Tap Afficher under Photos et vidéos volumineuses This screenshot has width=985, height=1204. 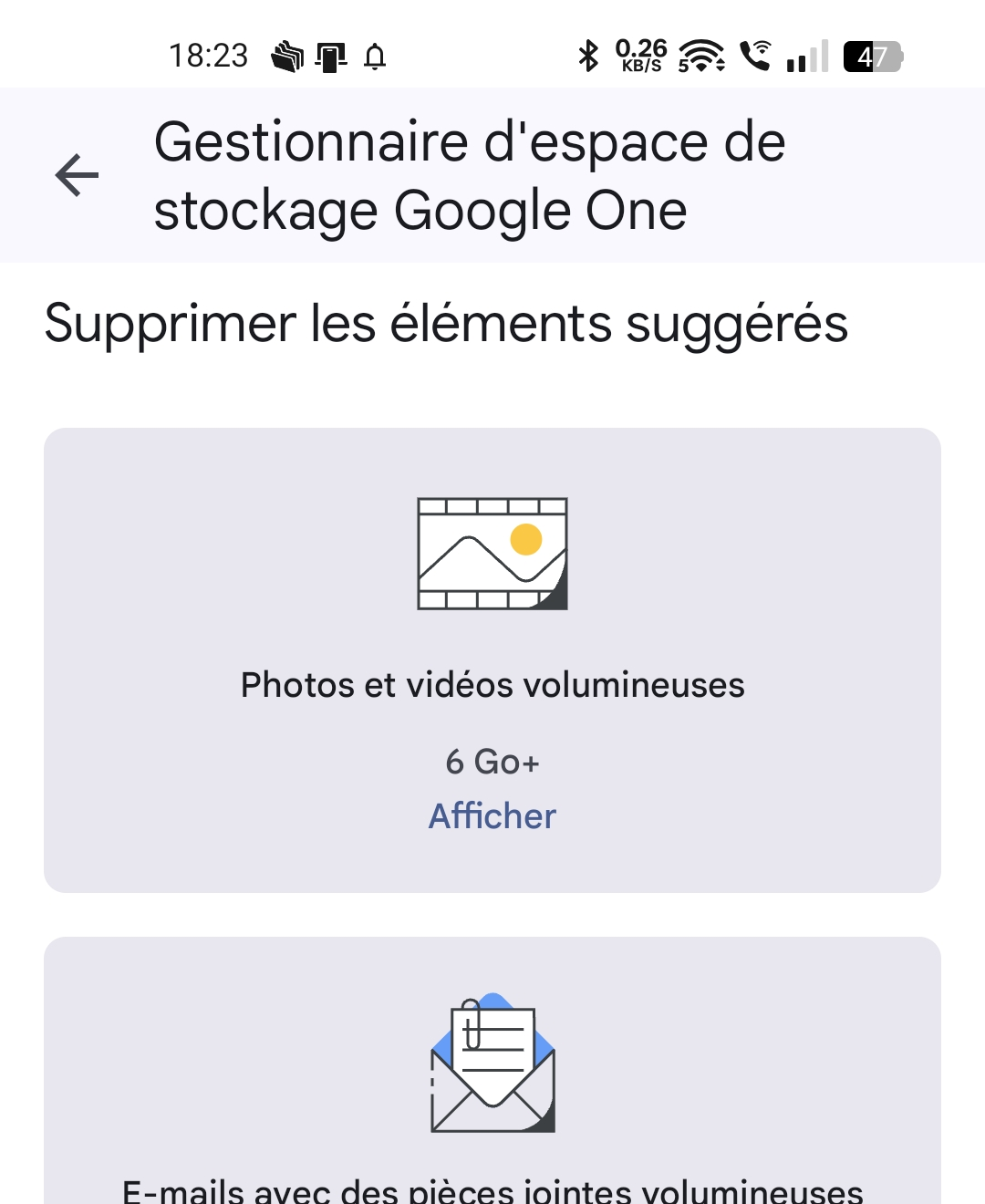point(493,815)
